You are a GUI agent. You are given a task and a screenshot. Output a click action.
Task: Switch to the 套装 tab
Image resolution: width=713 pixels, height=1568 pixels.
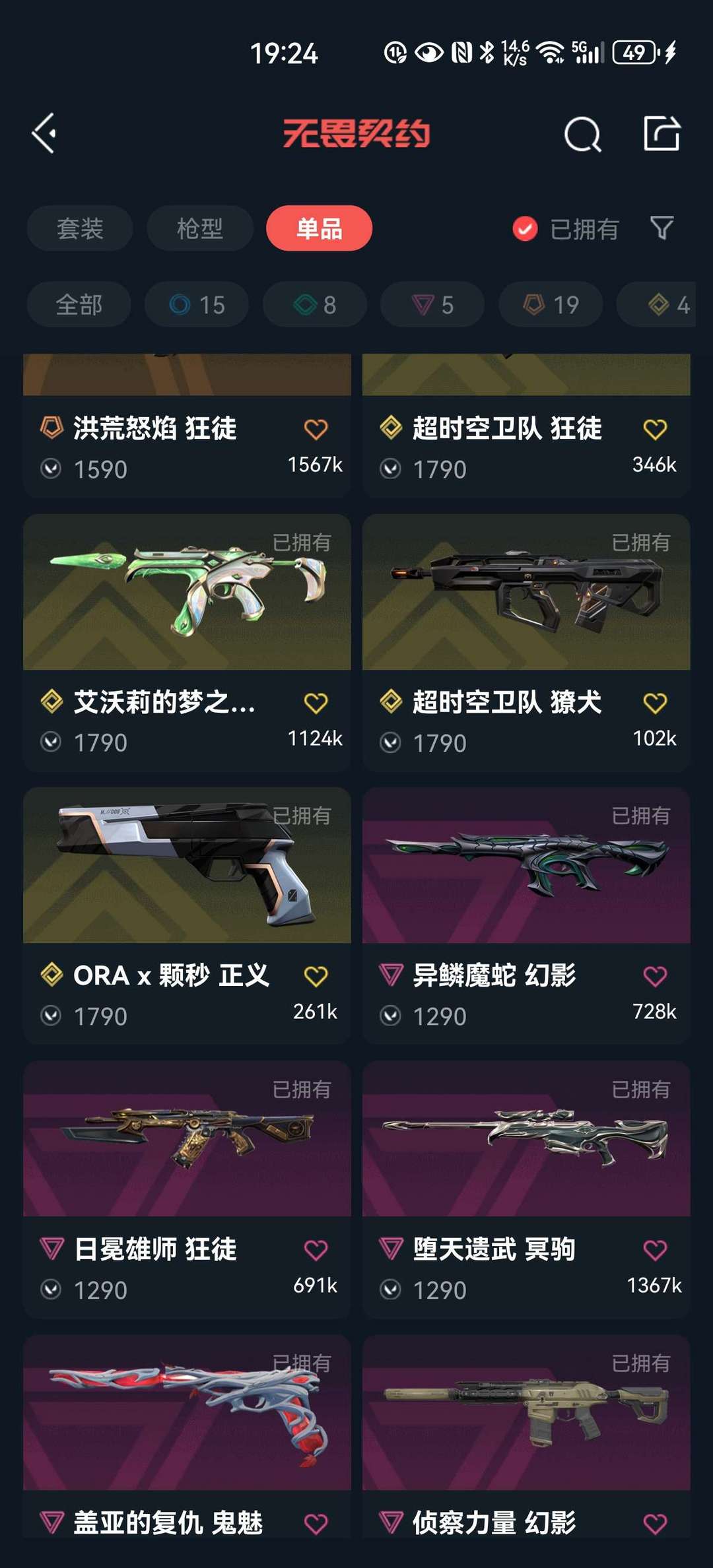point(80,228)
